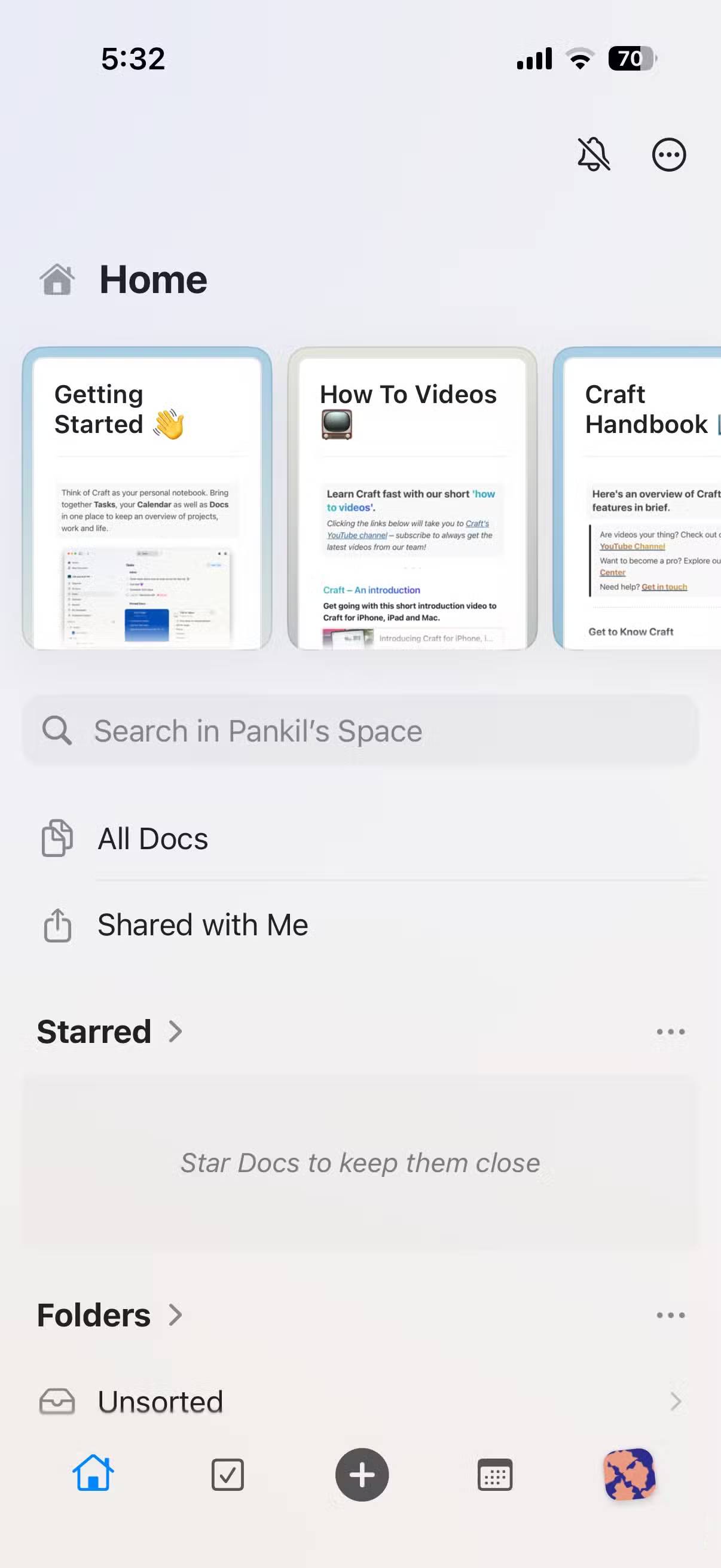Open the Unsorted folder
721x1568 pixels.
click(x=160, y=1402)
